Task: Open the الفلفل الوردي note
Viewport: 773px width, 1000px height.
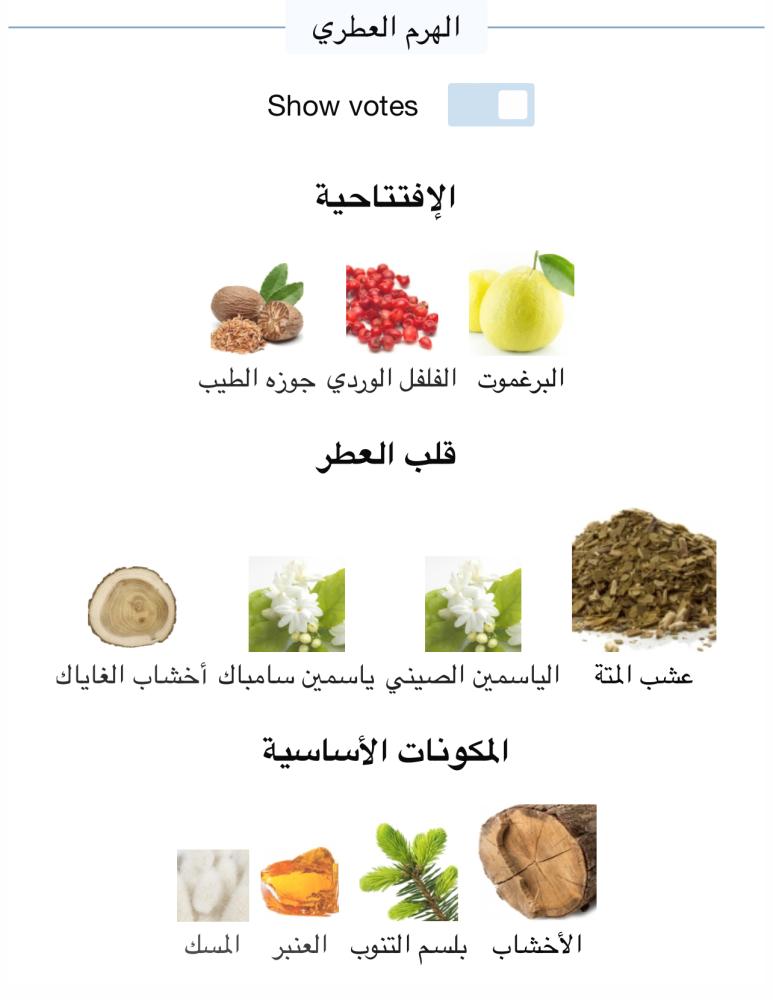Action: click(x=392, y=327)
